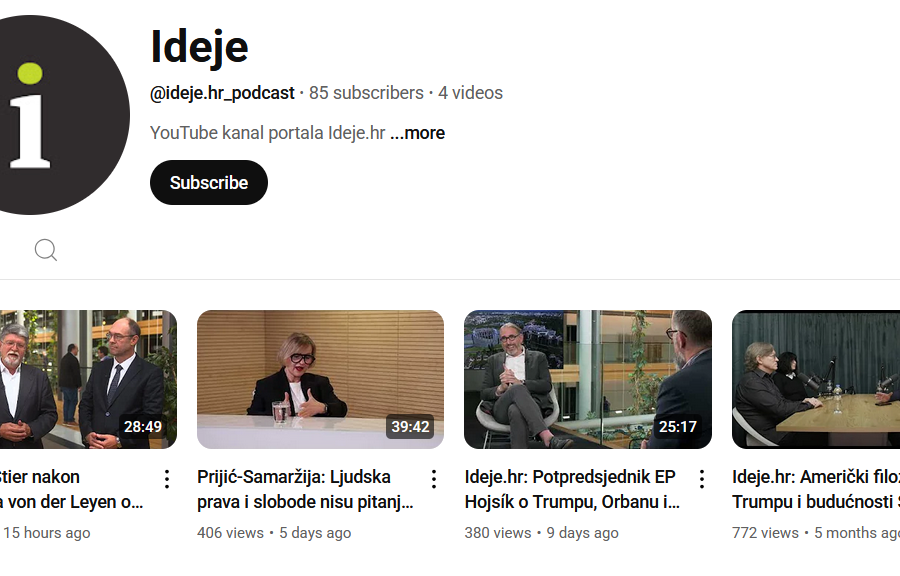
Task: Play the Američki filozof video thumbnail
Action: [816, 379]
